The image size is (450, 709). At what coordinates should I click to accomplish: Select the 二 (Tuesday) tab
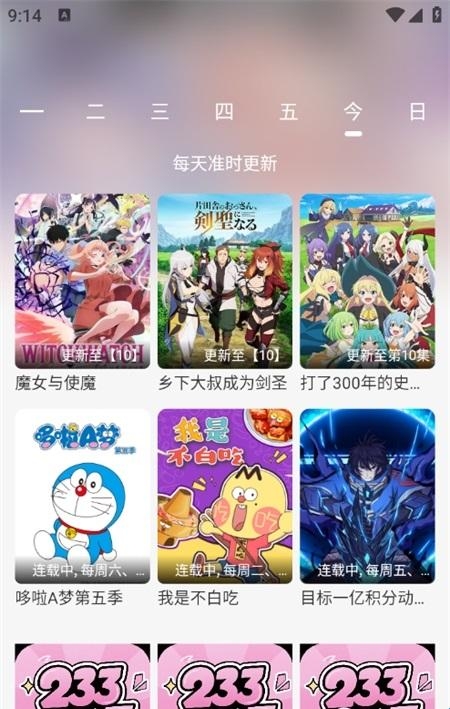tap(96, 111)
